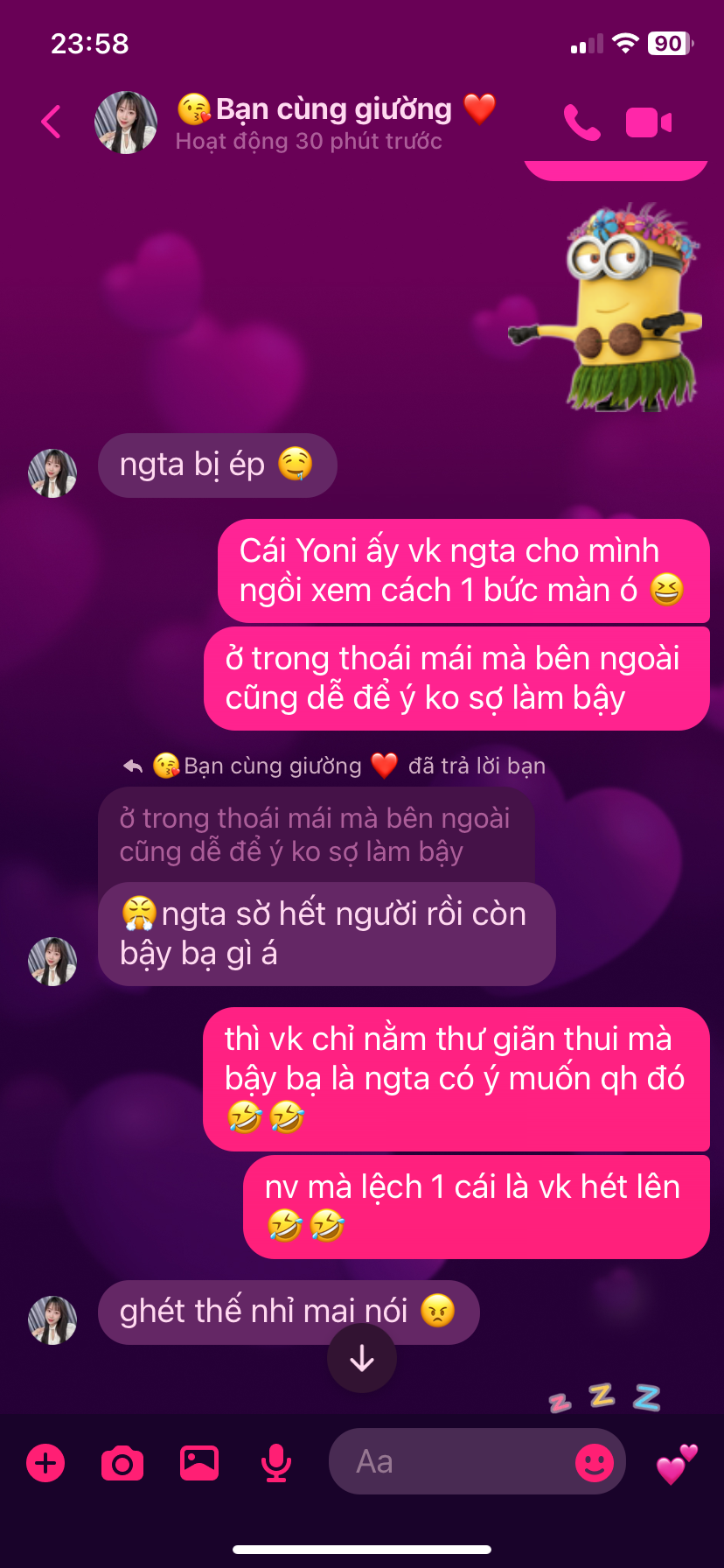
Task: Open the emoji picker in message field
Action: point(595,1462)
